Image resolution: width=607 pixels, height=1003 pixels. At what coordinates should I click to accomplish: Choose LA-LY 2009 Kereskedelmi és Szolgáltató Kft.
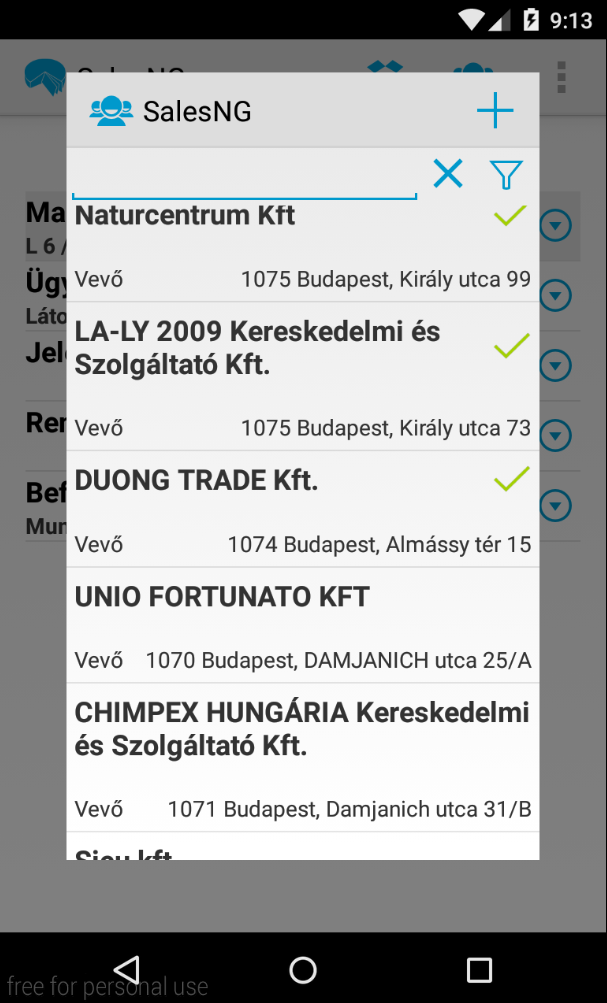click(x=303, y=377)
